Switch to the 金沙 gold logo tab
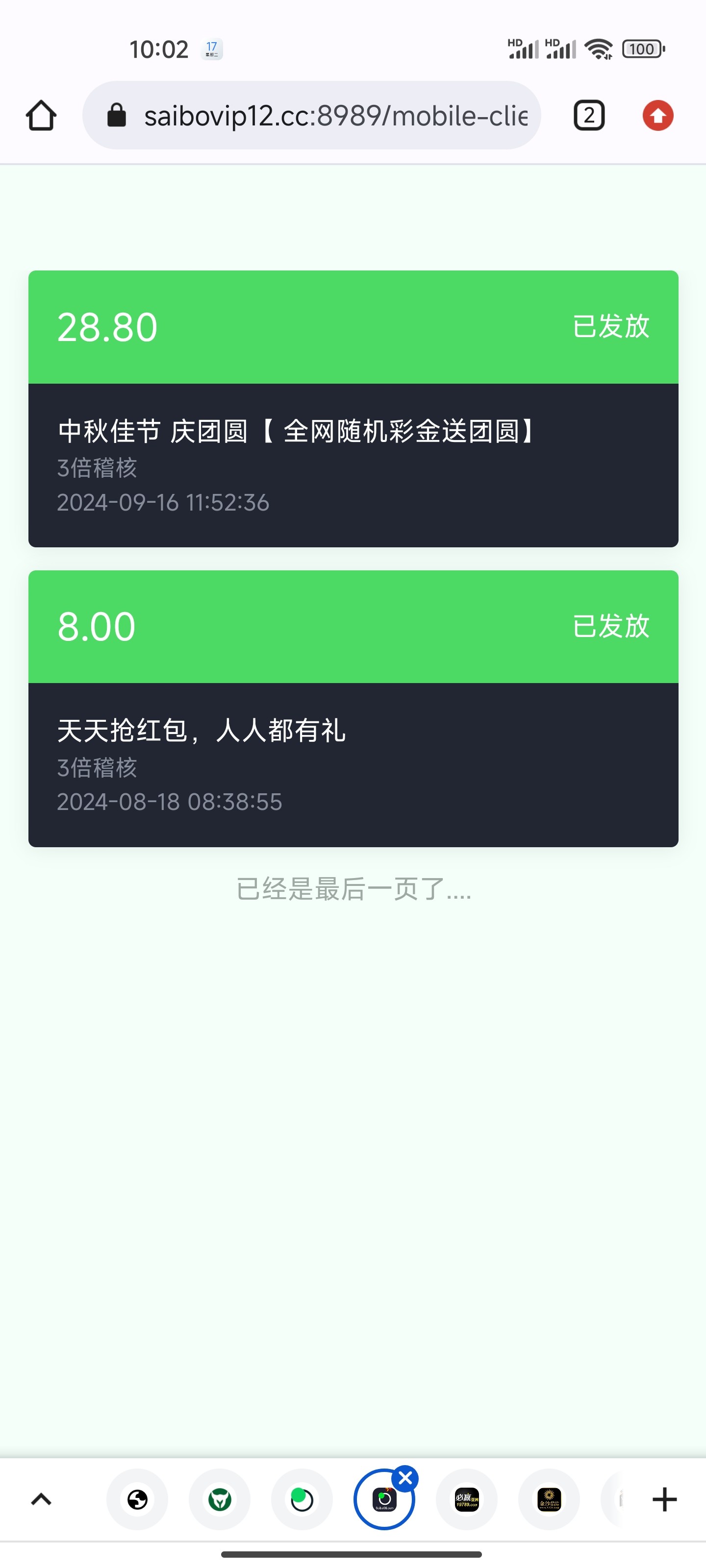Image resolution: width=706 pixels, height=1568 pixels. [549, 1499]
